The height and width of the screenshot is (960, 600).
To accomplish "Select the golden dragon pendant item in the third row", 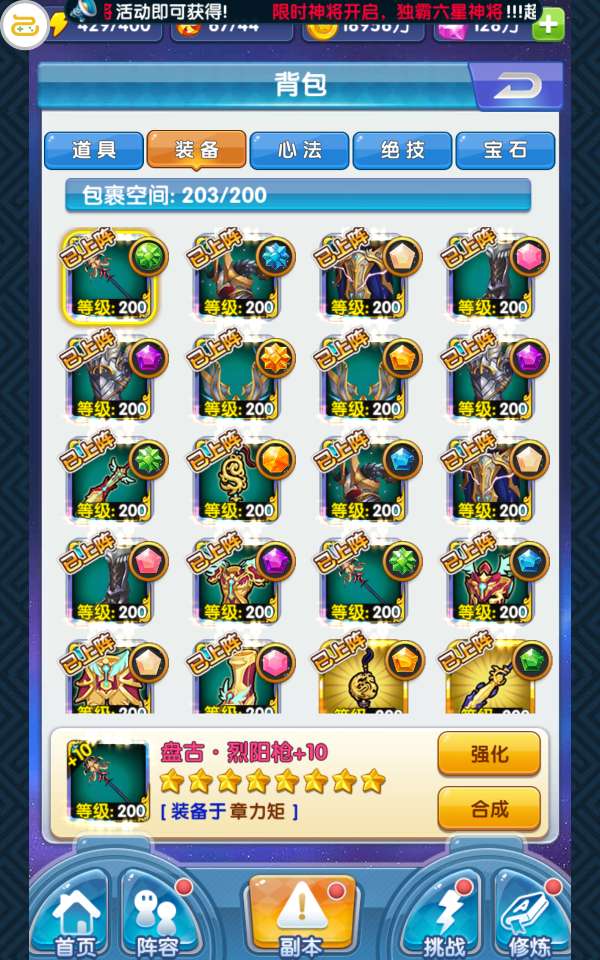I will (x=239, y=479).
